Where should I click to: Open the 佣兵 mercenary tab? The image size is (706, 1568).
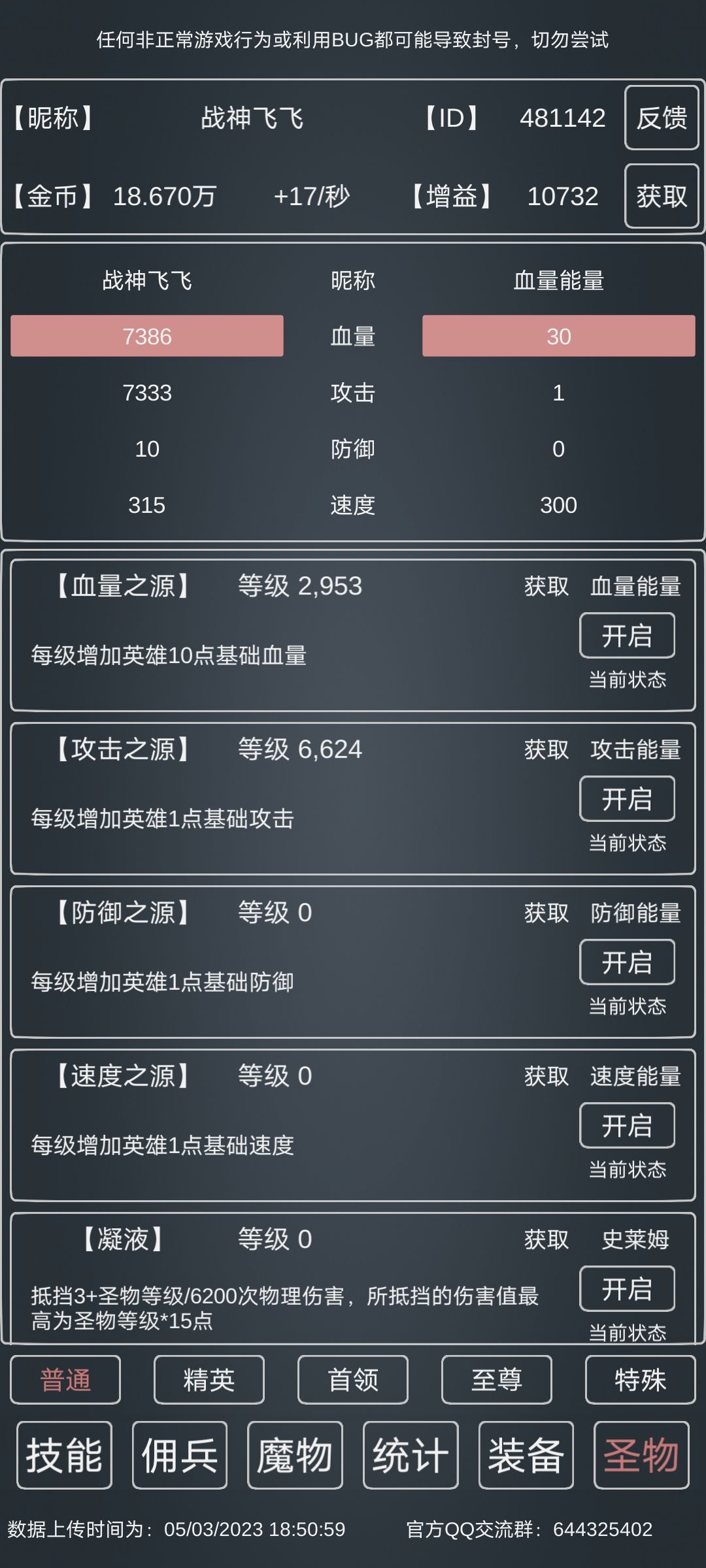coord(180,1456)
